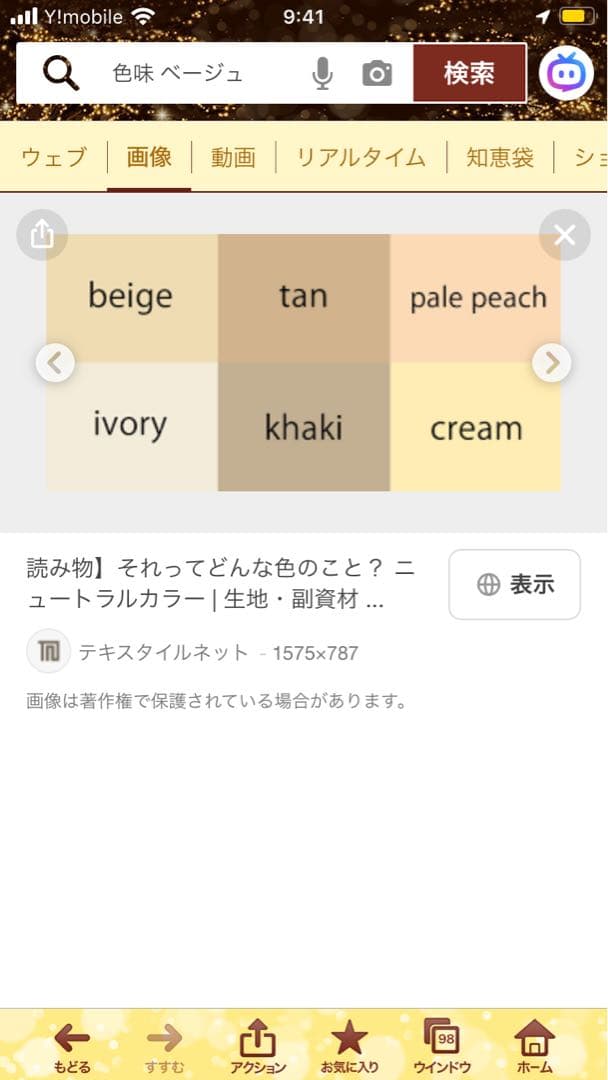The image size is (608, 1080).
Task: Share this image result
Action: coord(41,235)
